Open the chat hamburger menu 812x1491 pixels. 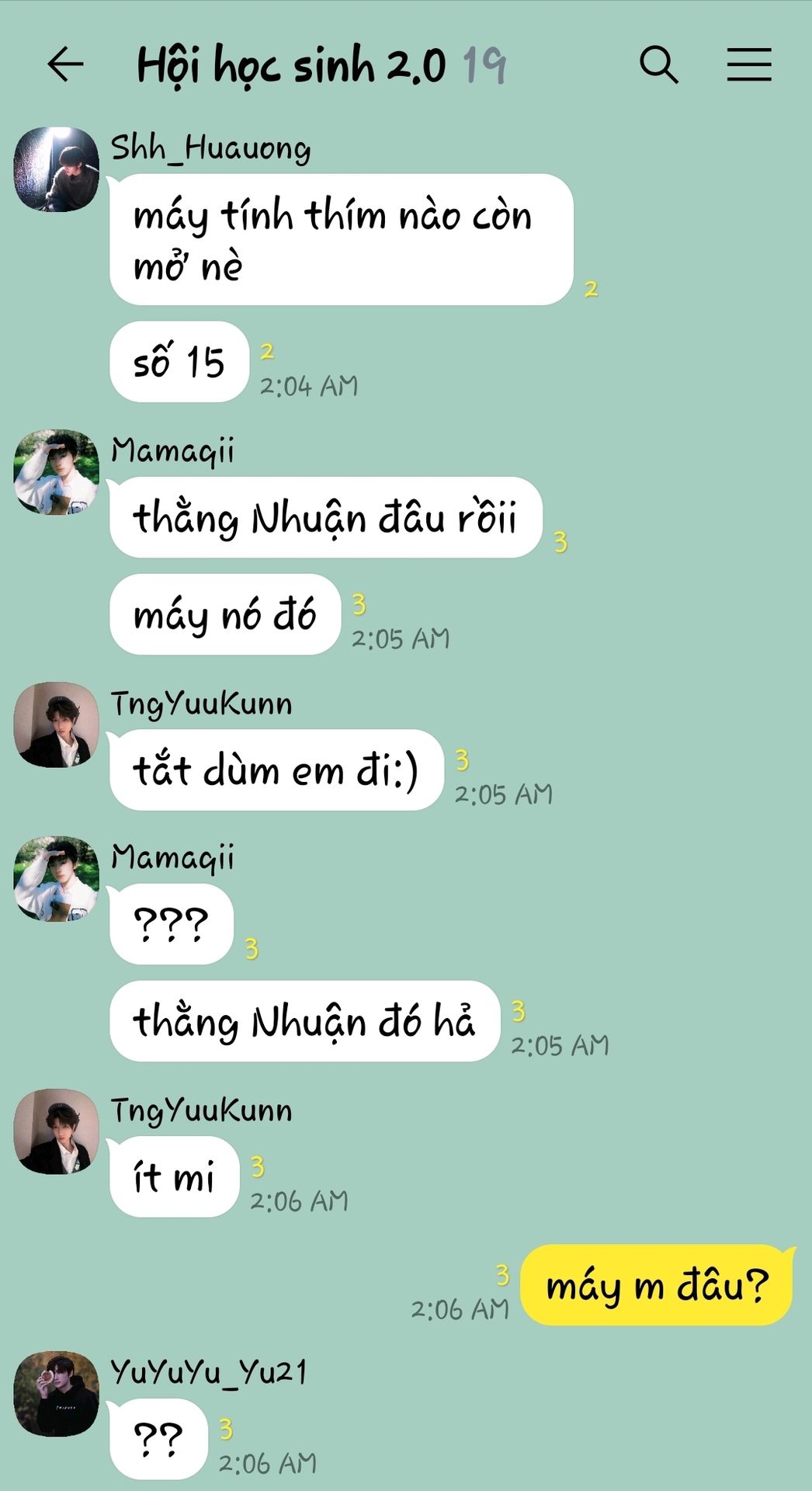[x=748, y=64]
